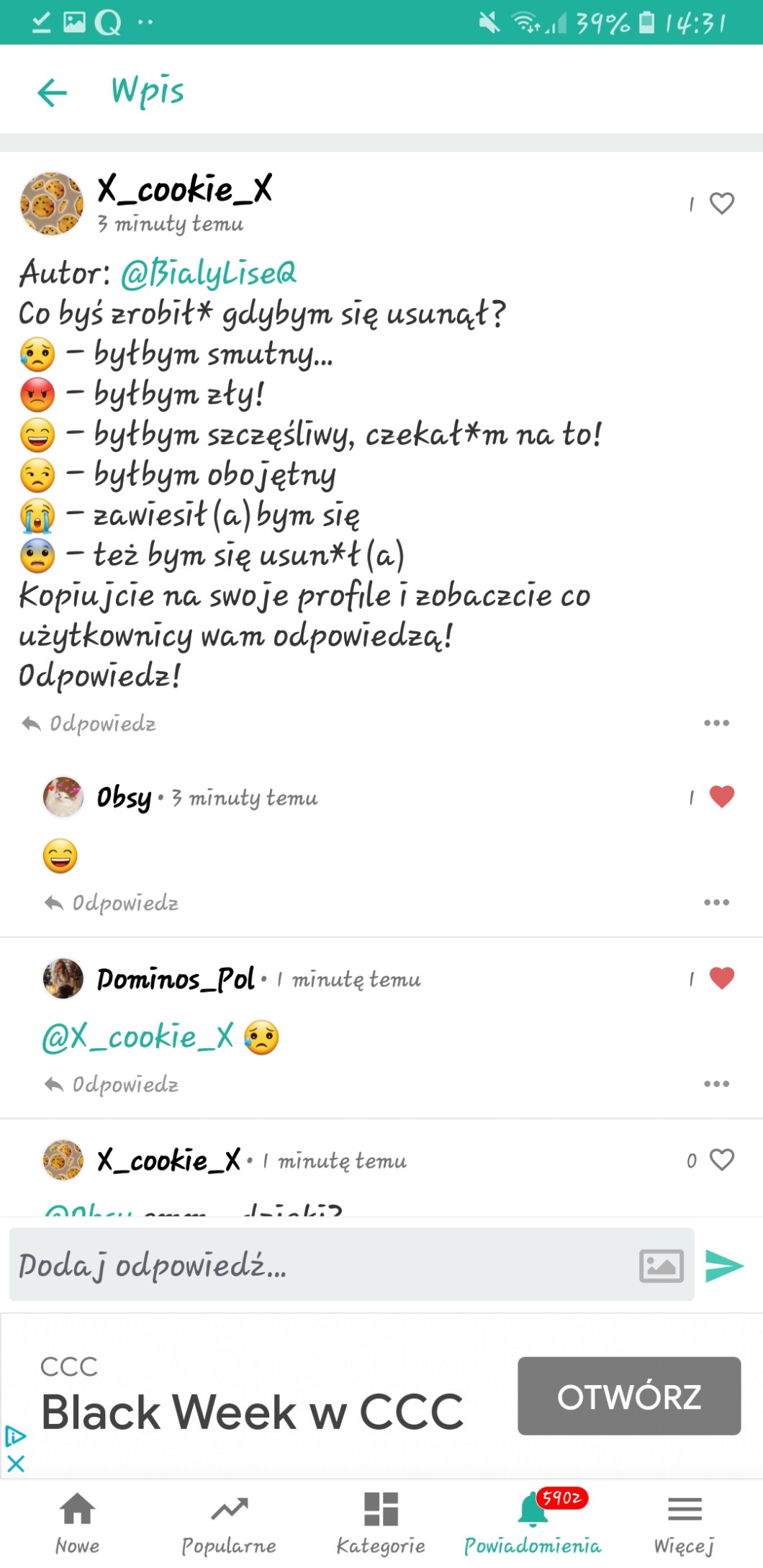View Dominos_Pol's profile picture
Image resolution: width=763 pixels, height=1568 pixels.
(63, 978)
